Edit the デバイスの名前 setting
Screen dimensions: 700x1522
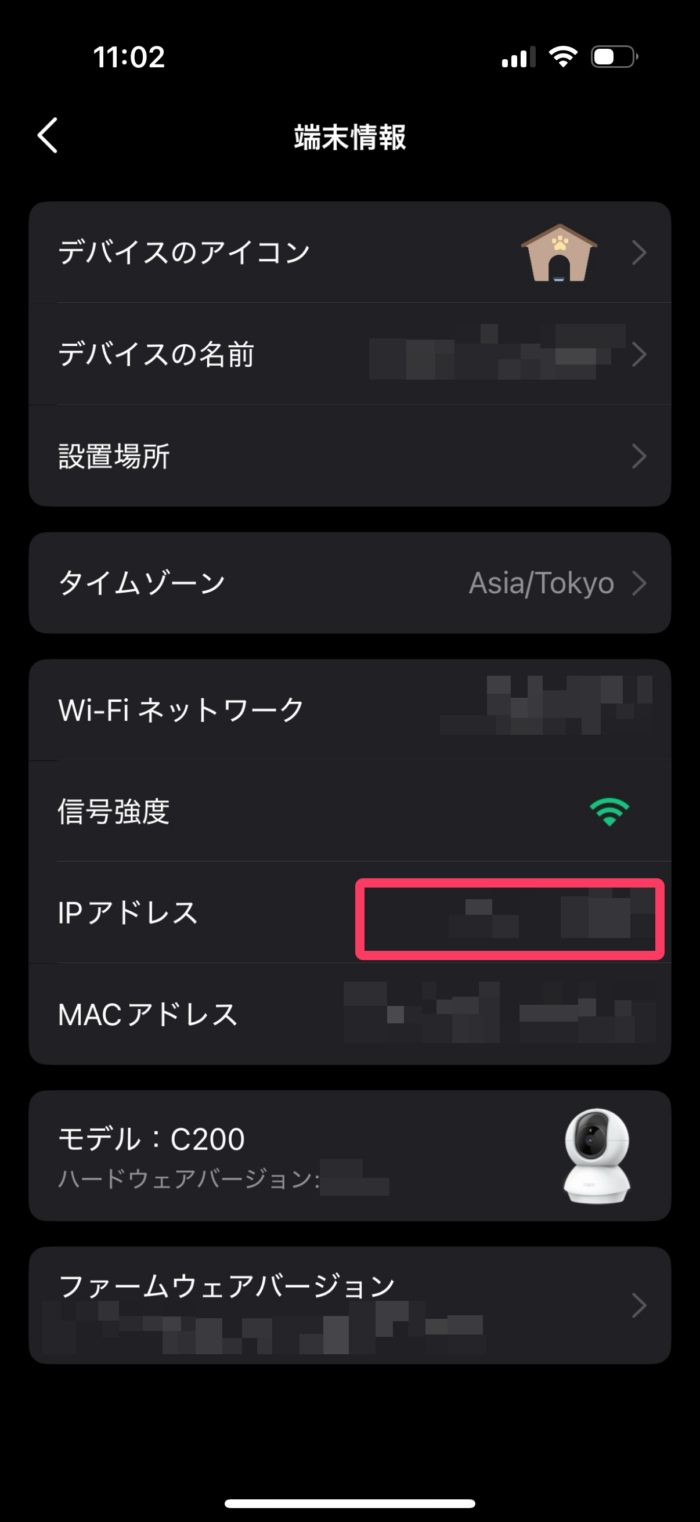(x=350, y=355)
